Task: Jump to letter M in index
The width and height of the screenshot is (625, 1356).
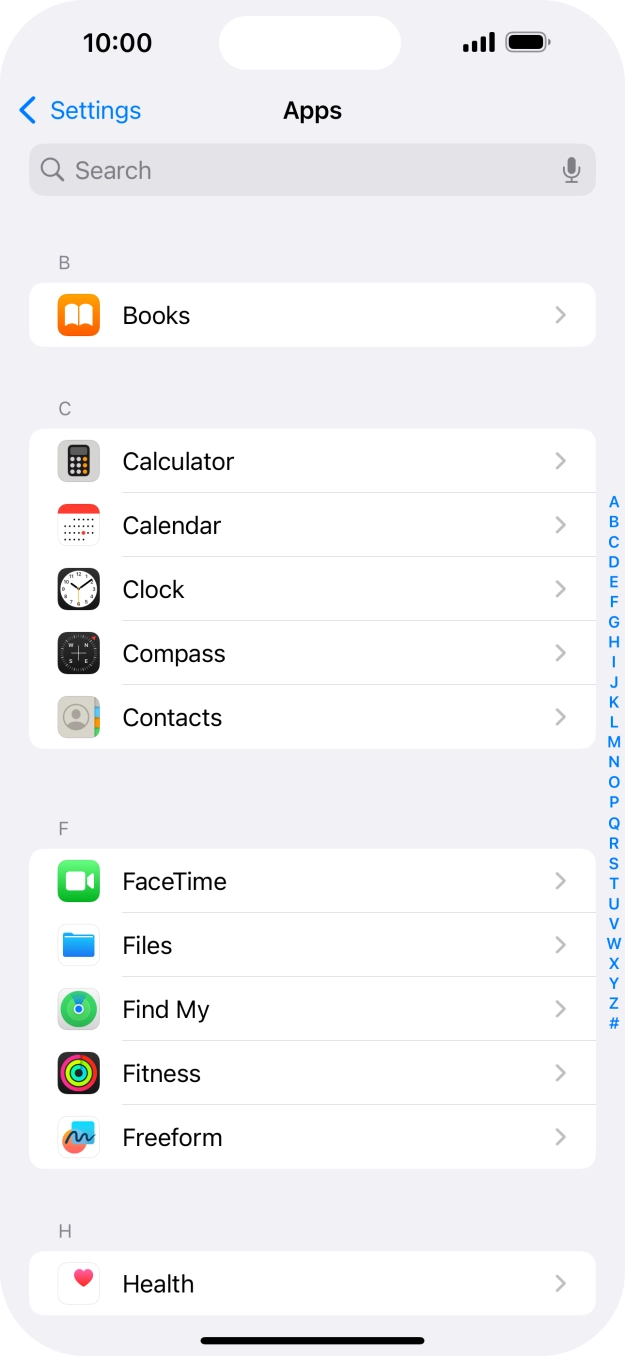Action: coord(614,742)
